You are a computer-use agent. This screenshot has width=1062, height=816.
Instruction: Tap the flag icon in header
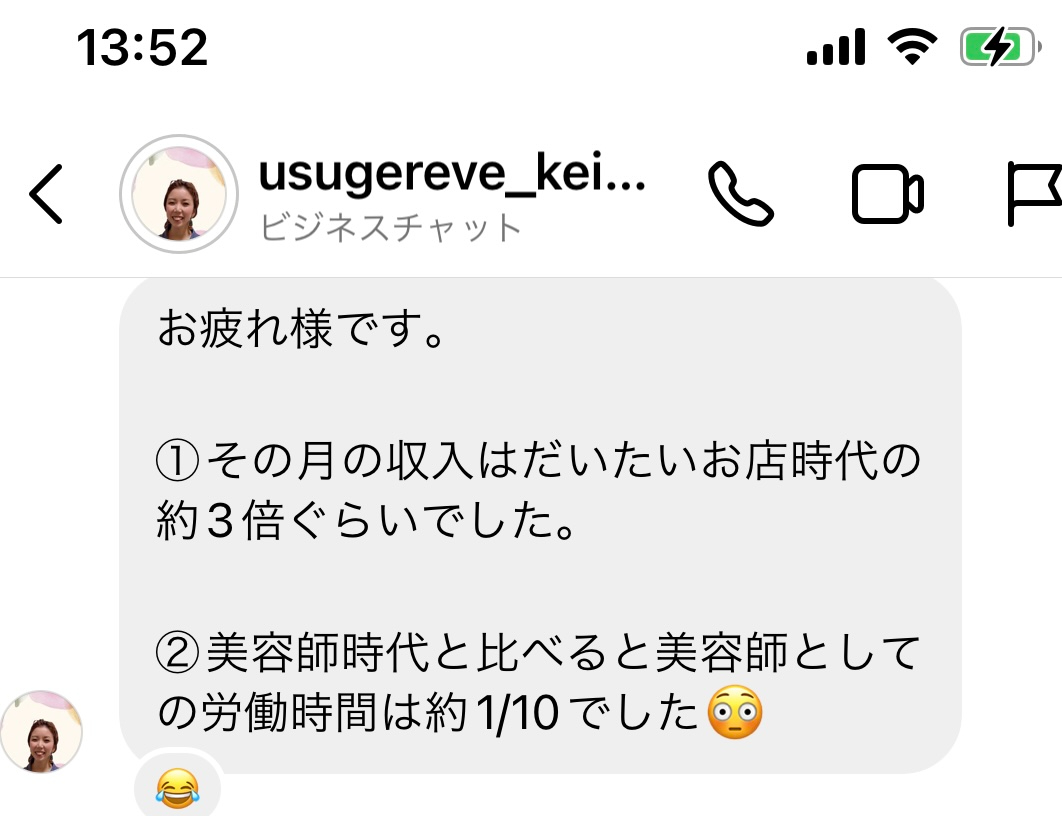(1032, 193)
